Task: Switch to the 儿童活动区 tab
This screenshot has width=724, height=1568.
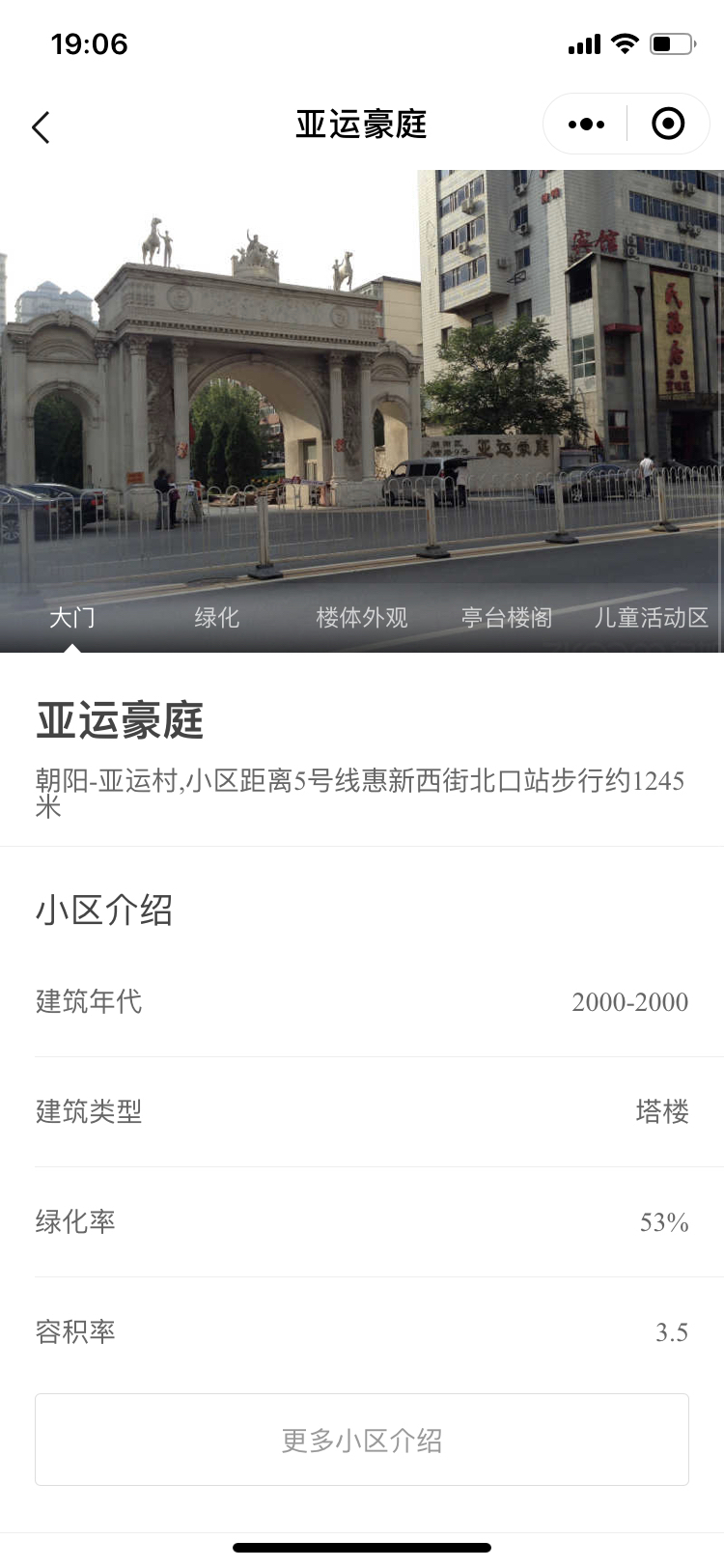Action: [652, 618]
